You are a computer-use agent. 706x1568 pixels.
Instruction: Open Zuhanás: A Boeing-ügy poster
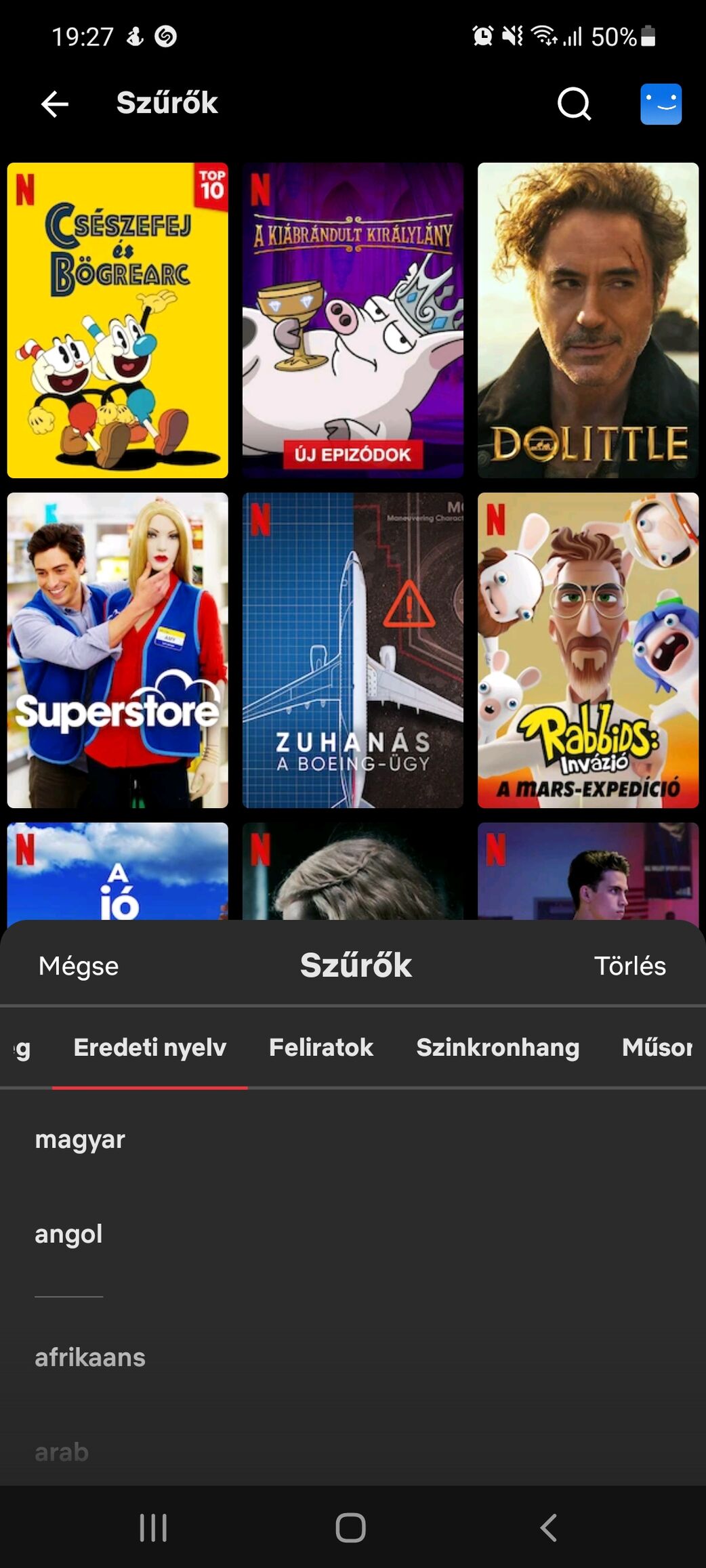pos(352,650)
